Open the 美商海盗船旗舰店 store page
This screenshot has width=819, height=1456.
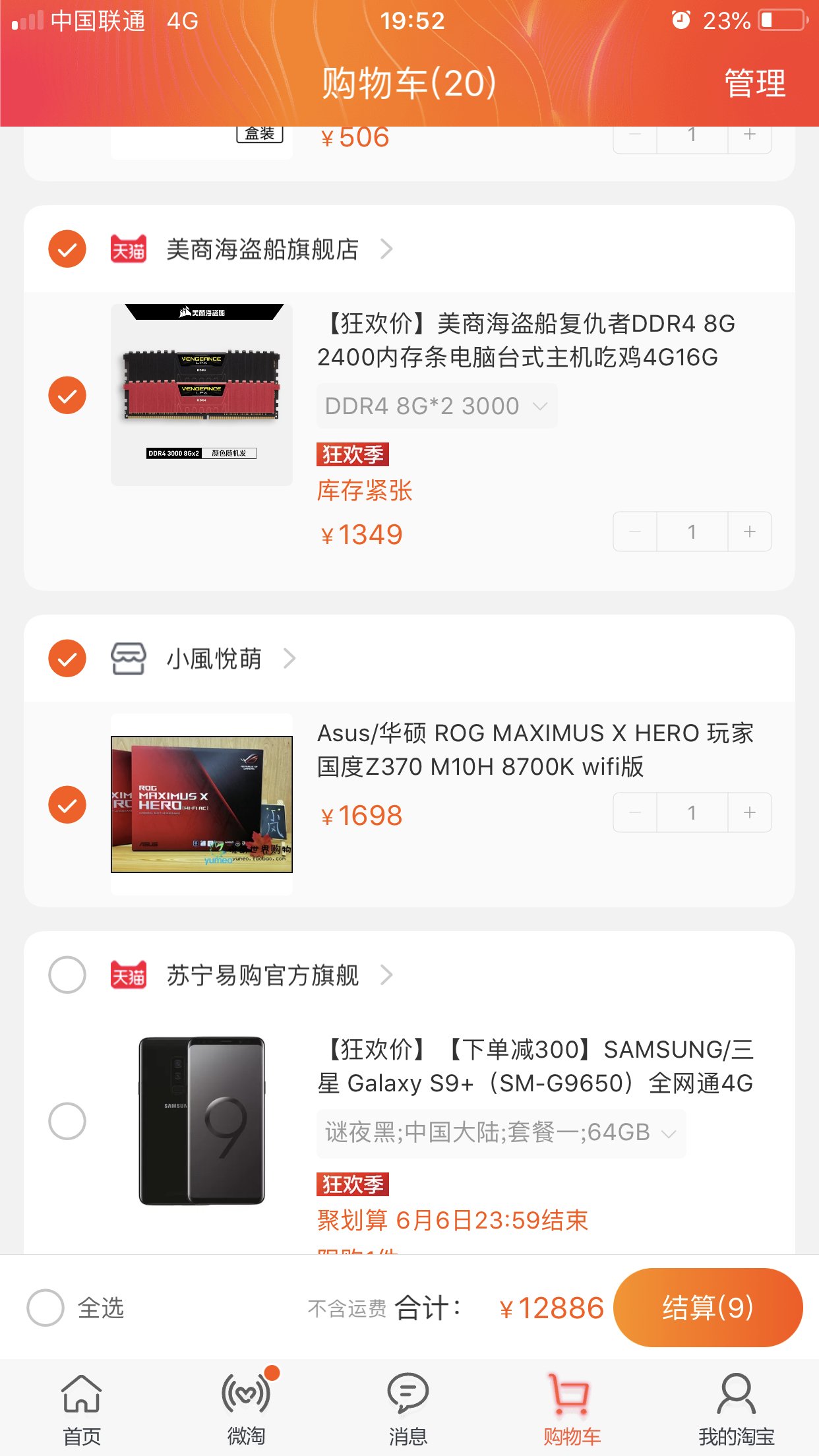click(x=262, y=250)
